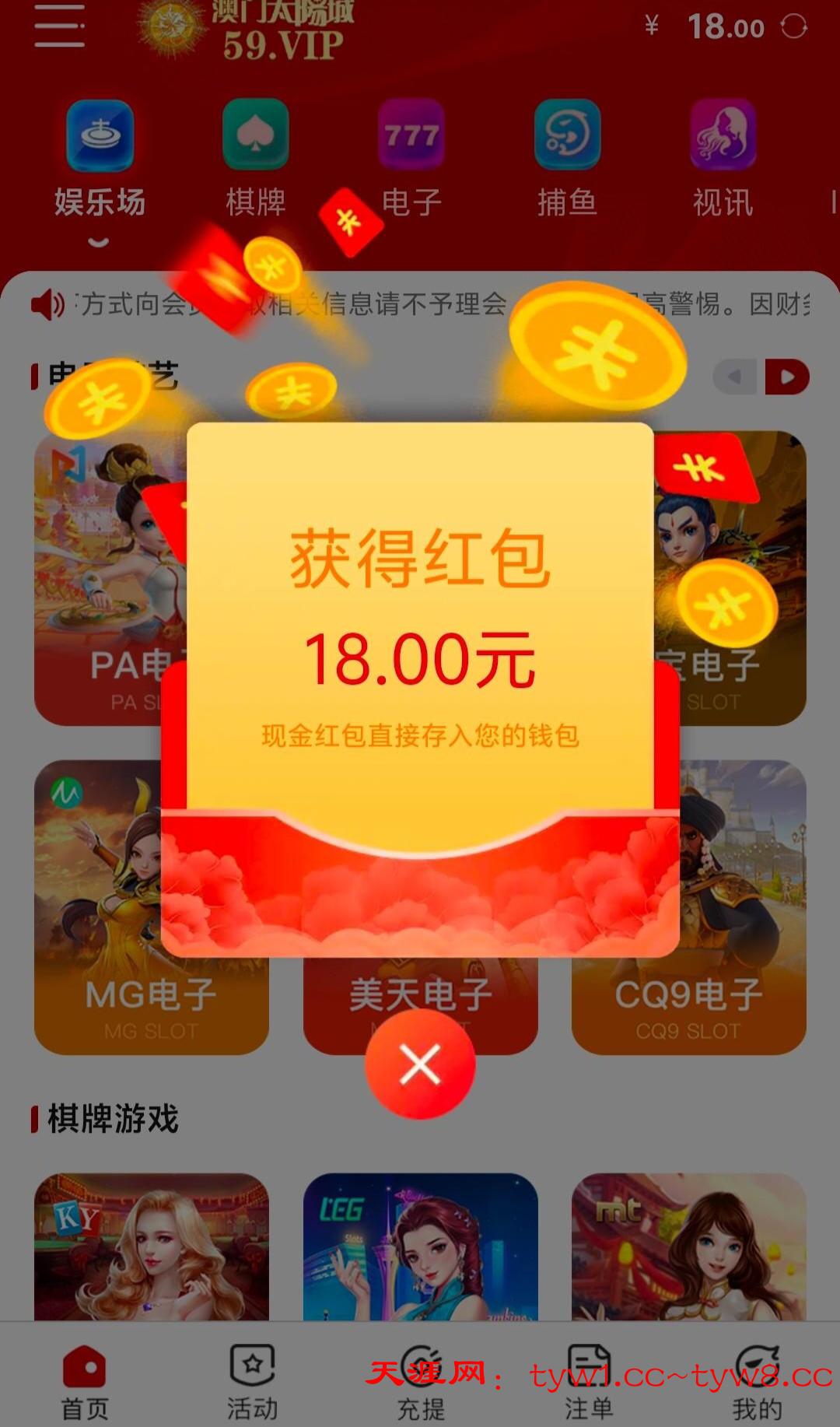Tap the next arrow for slot games
Viewport: 840px width, 1427px height.
[x=787, y=377]
